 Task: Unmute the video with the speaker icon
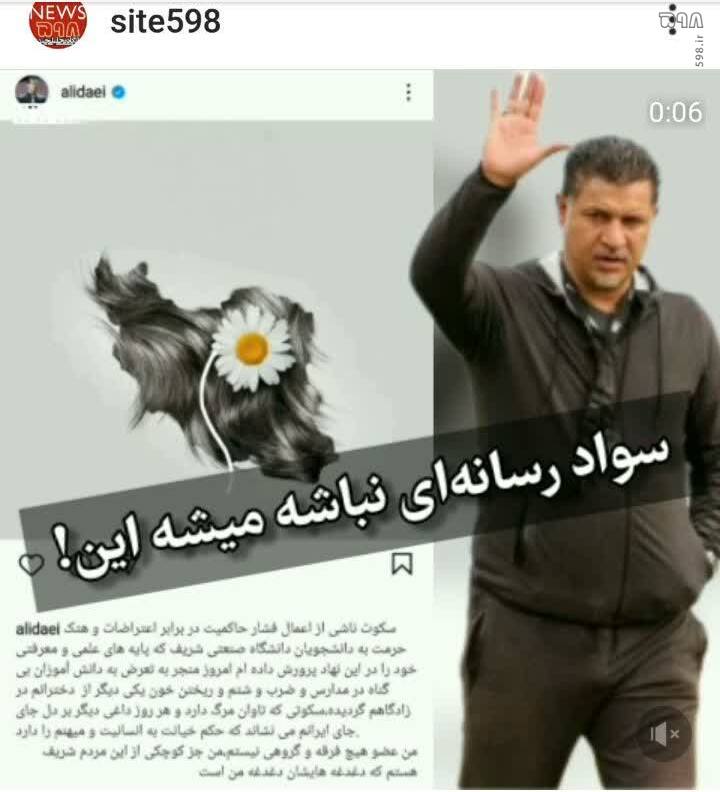[x=665, y=735]
